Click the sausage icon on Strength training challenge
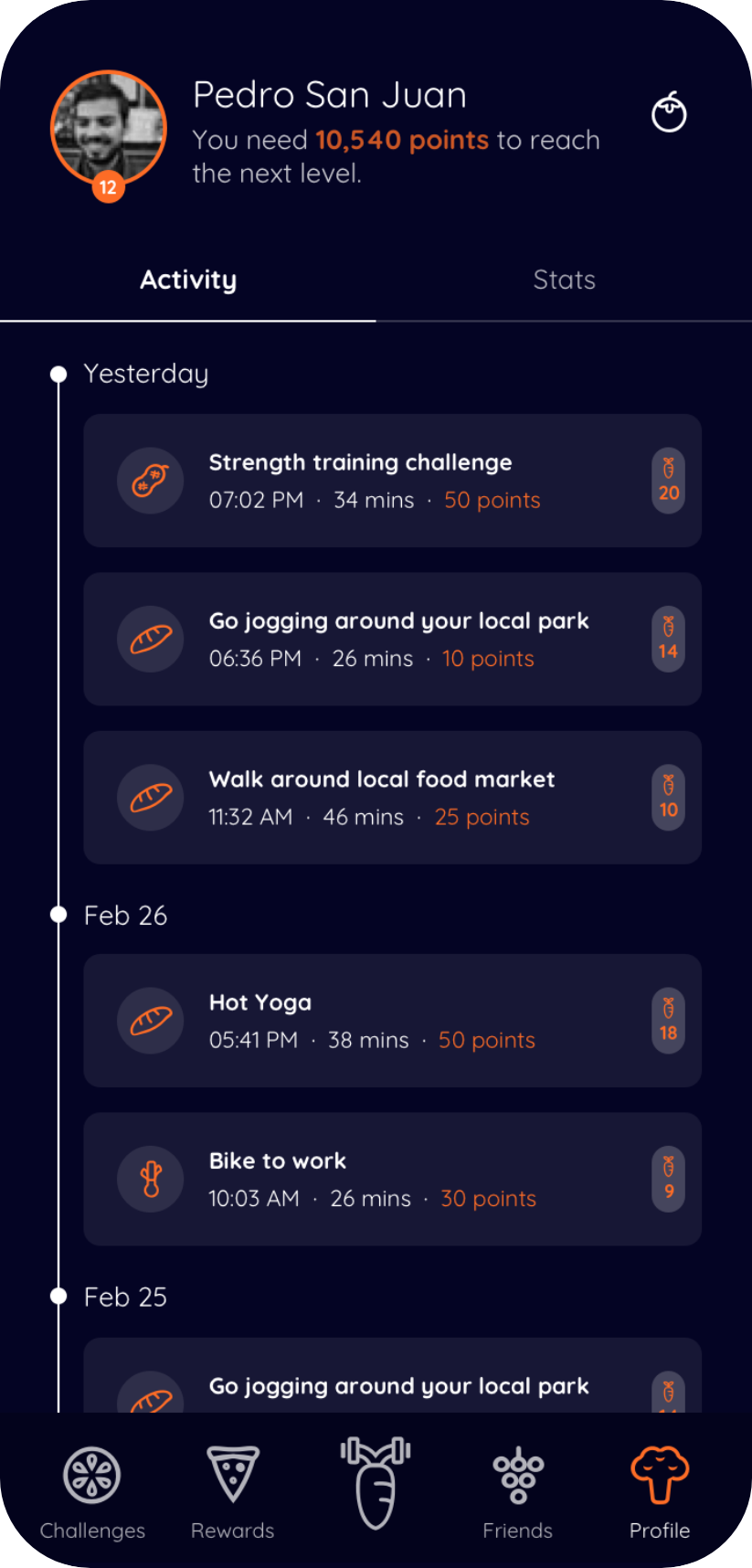This screenshot has width=752, height=1568. (151, 481)
